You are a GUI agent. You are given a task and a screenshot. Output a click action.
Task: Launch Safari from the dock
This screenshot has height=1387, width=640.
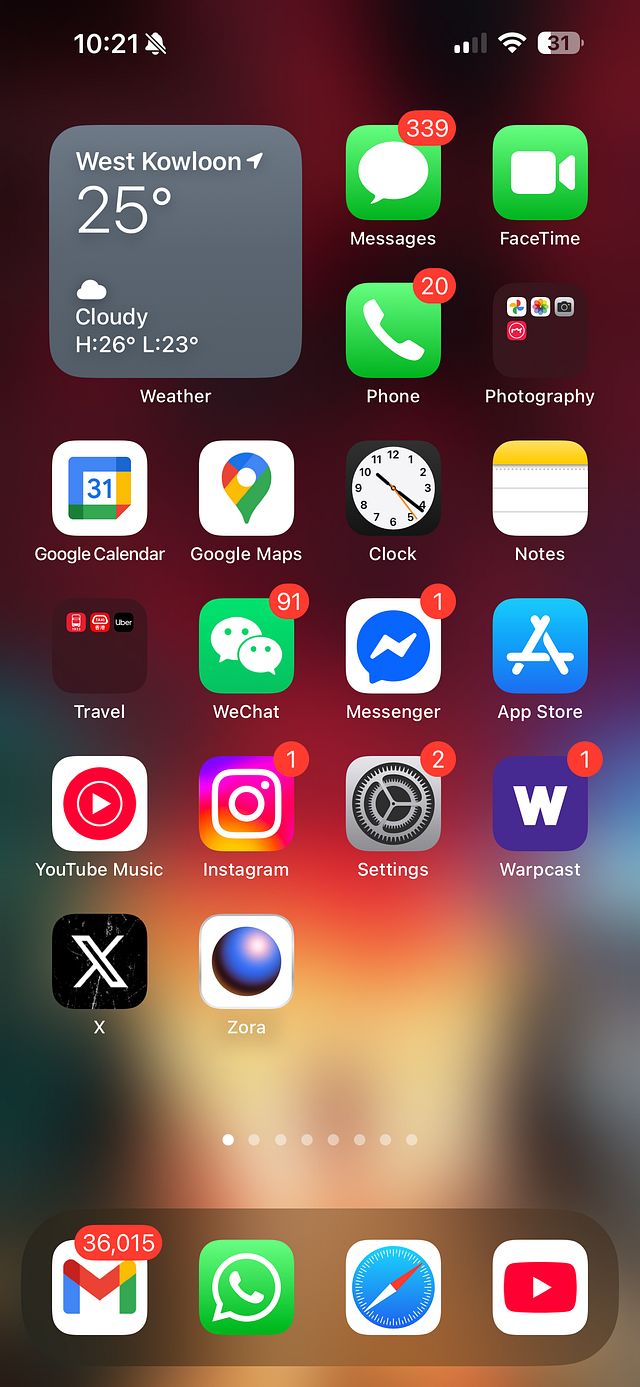(393, 1288)
